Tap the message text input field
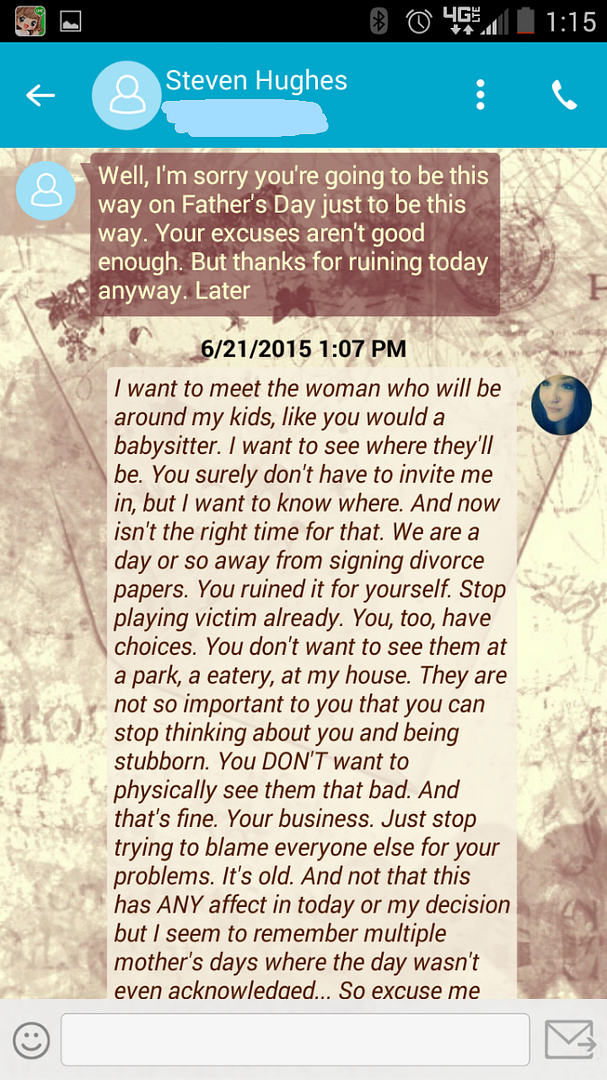This screenshot has width=607, height=1080. pyautogui.click(x=295, y=1040)
